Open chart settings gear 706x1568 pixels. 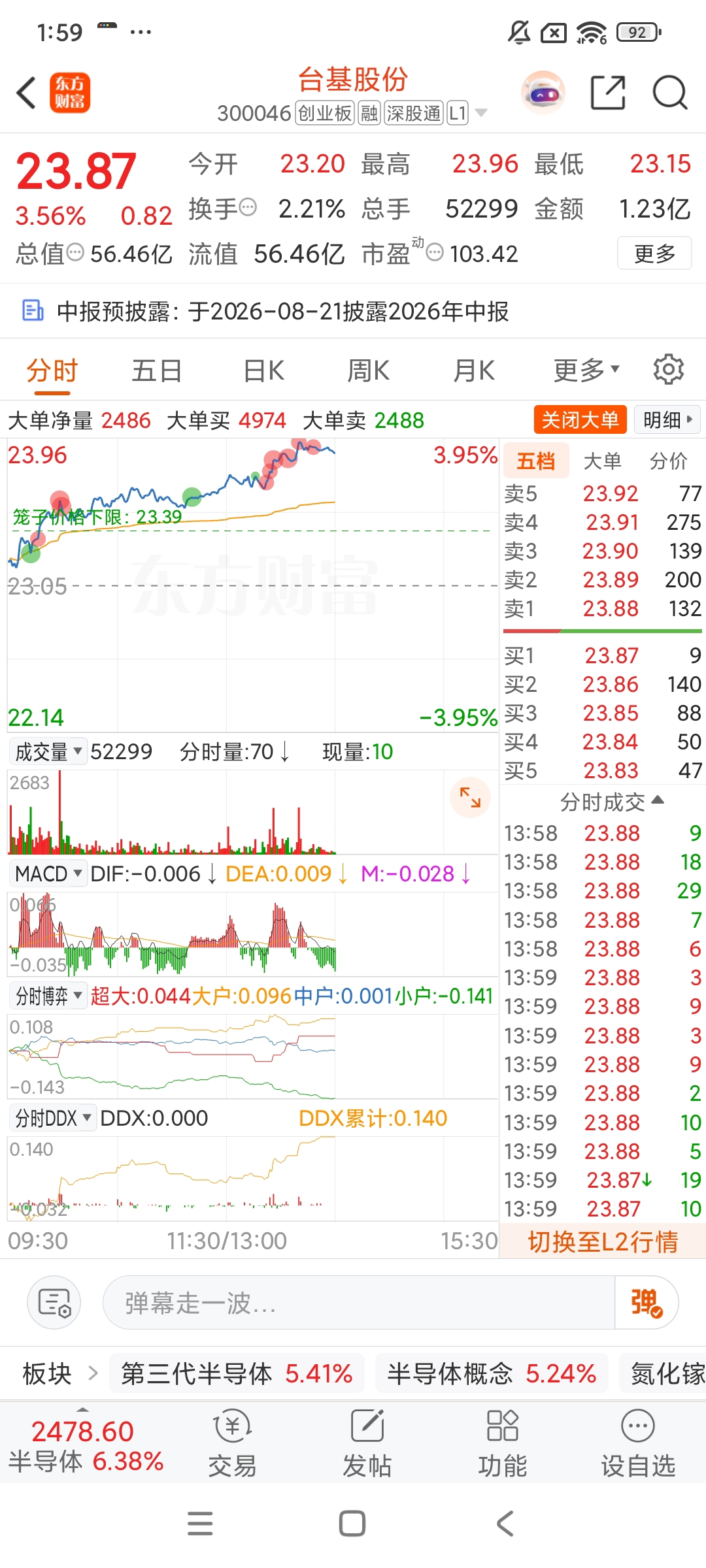[669, 370]
